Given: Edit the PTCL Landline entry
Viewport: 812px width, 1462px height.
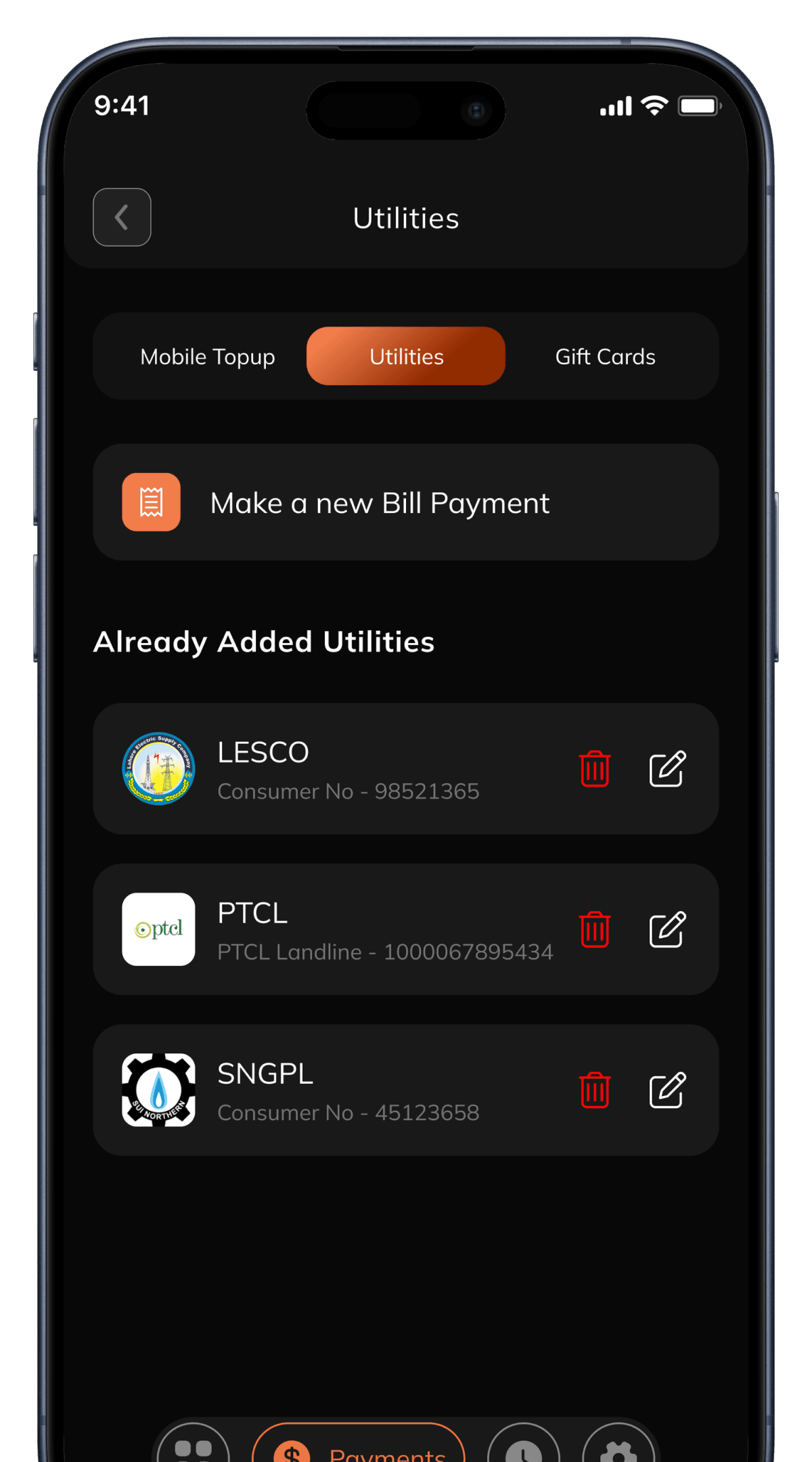Looking at the screenshot, I should 667,929.
